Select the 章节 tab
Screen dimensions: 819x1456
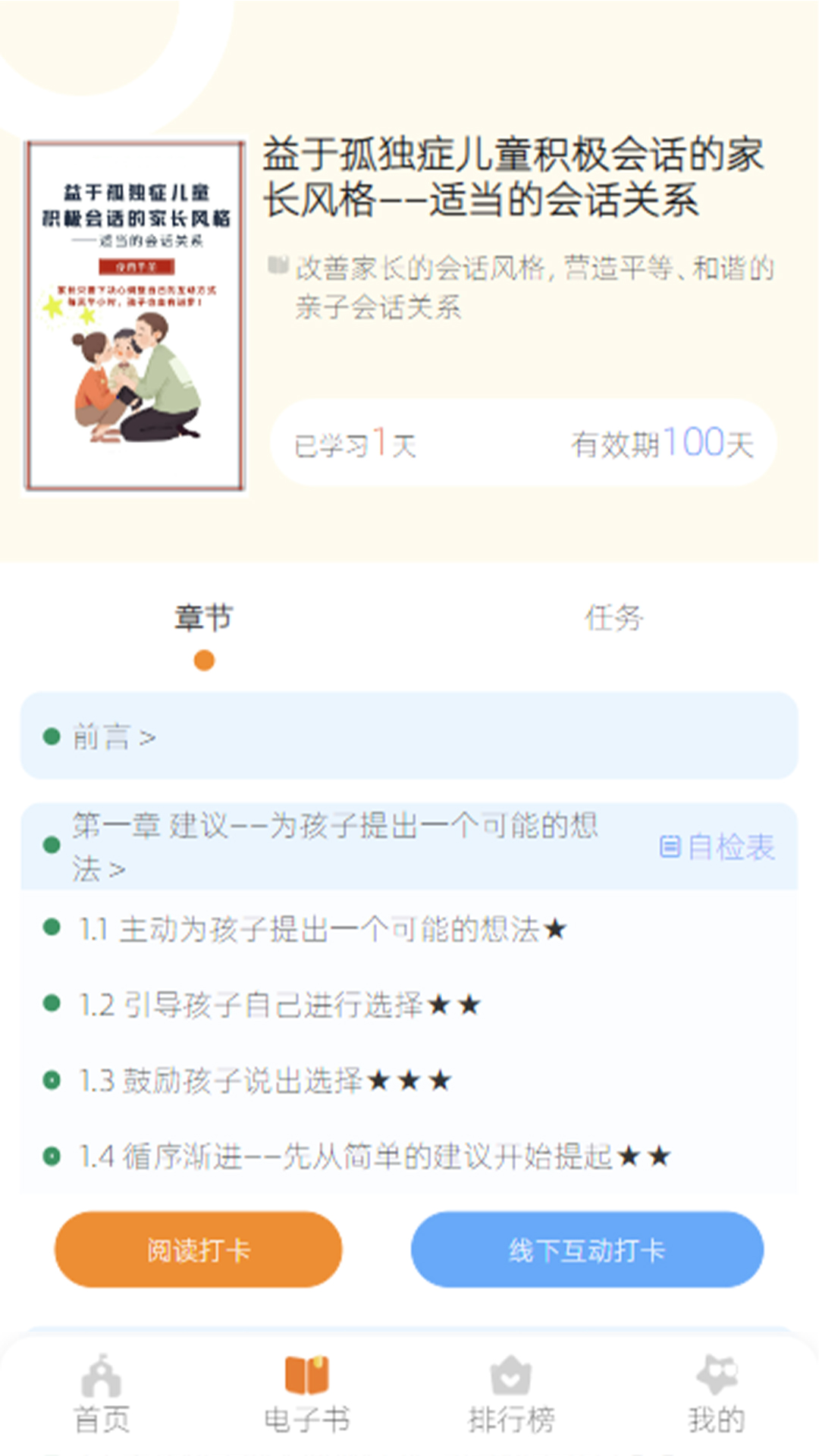click(x=203, y=618)
